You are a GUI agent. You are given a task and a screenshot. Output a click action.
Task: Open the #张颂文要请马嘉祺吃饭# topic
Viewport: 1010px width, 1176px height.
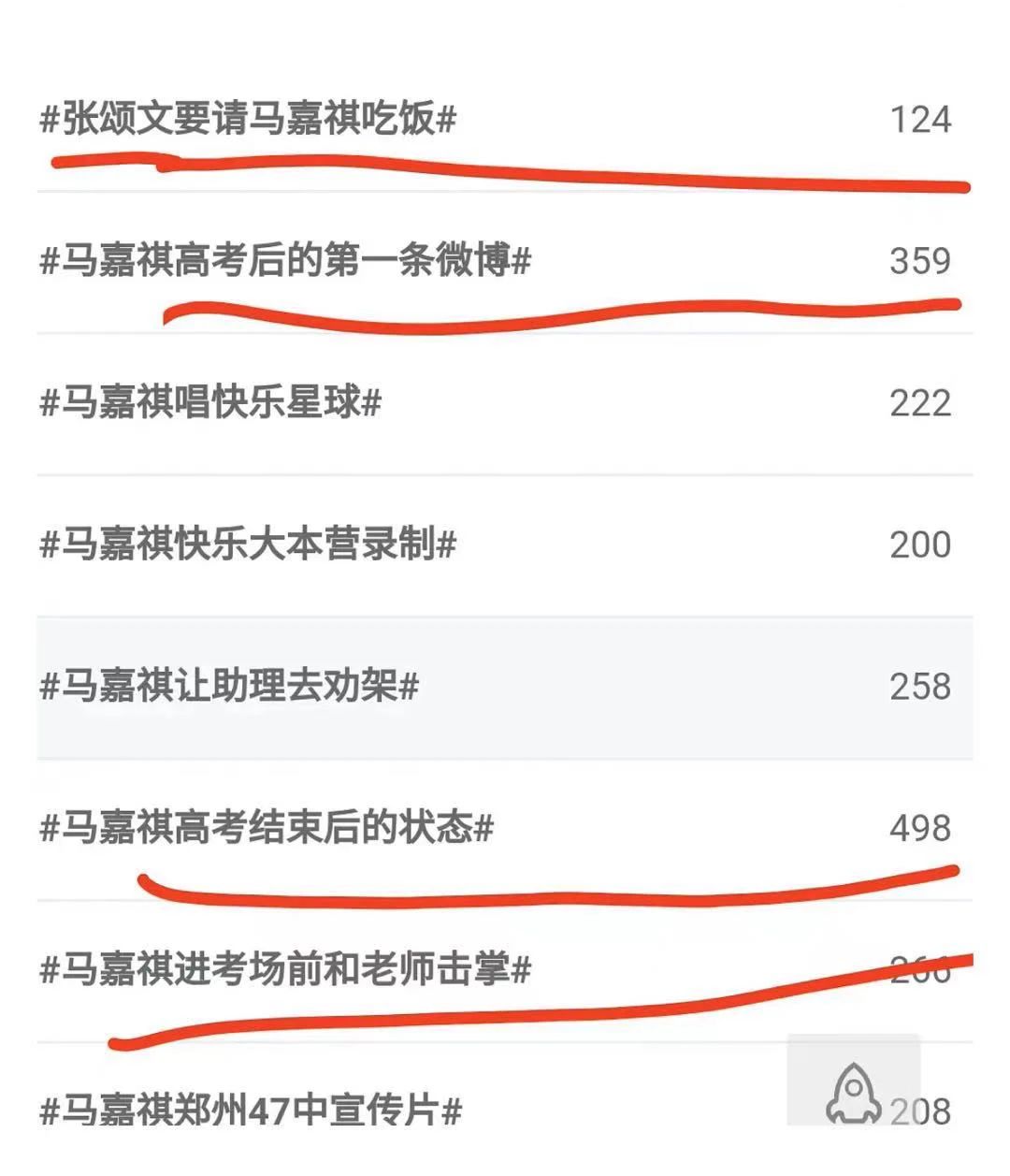pyautogui.click(x=249, y=120)
